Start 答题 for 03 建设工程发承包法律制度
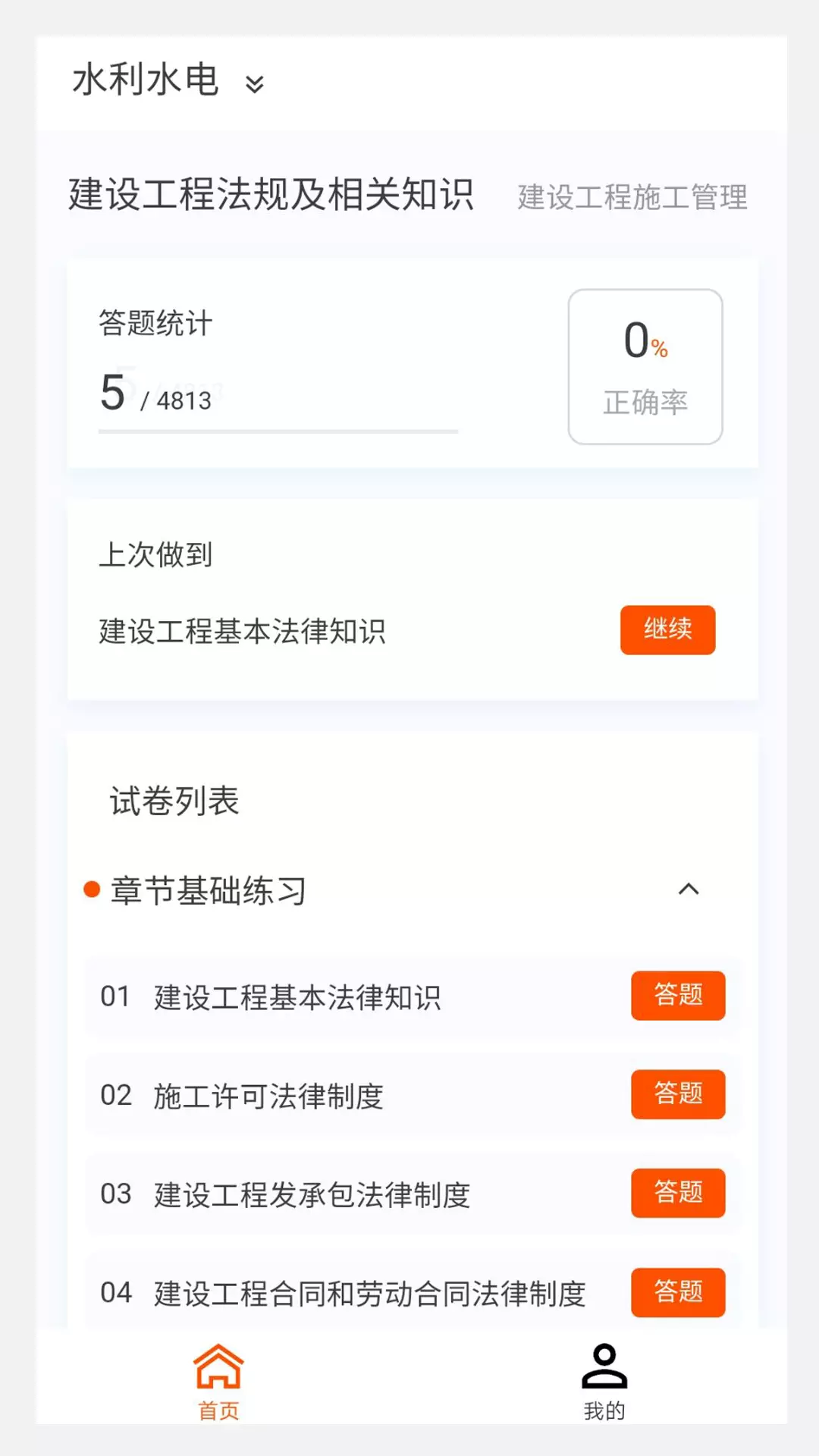819x1456 pixels. 678,1193
